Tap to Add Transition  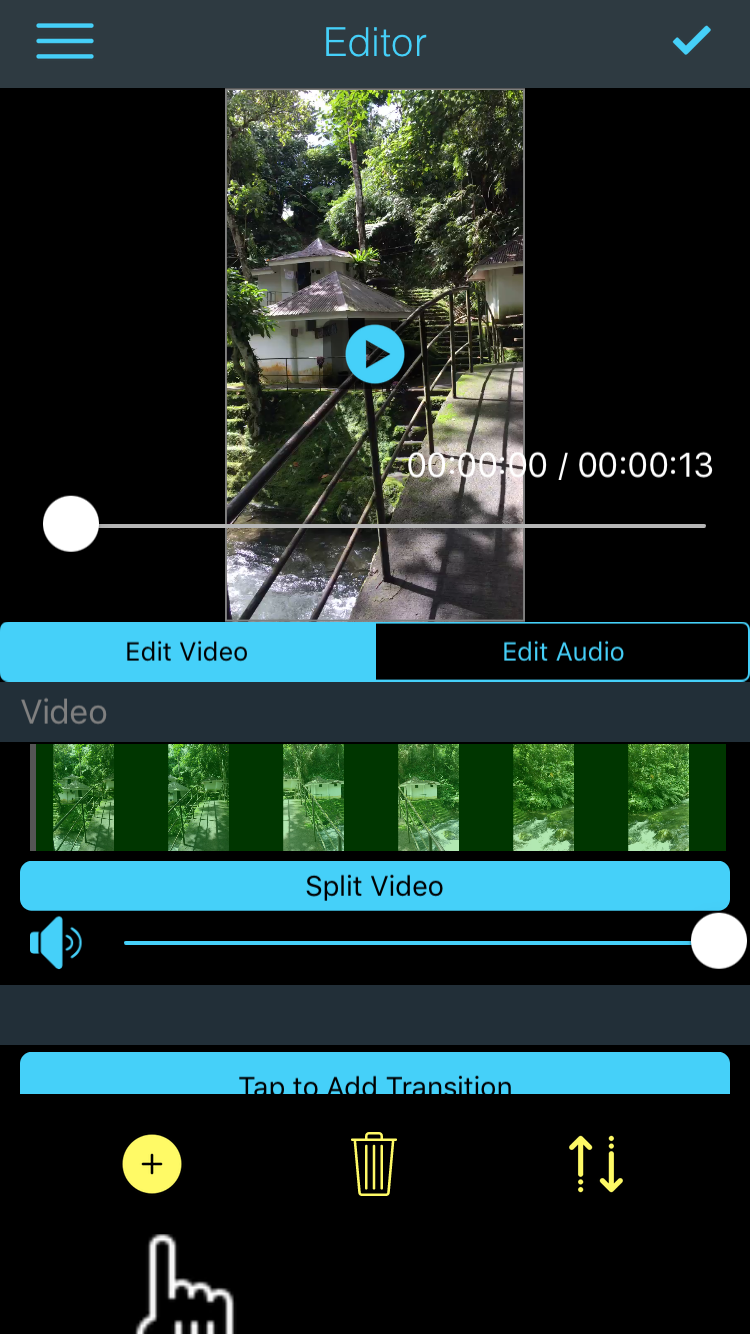375,1076
